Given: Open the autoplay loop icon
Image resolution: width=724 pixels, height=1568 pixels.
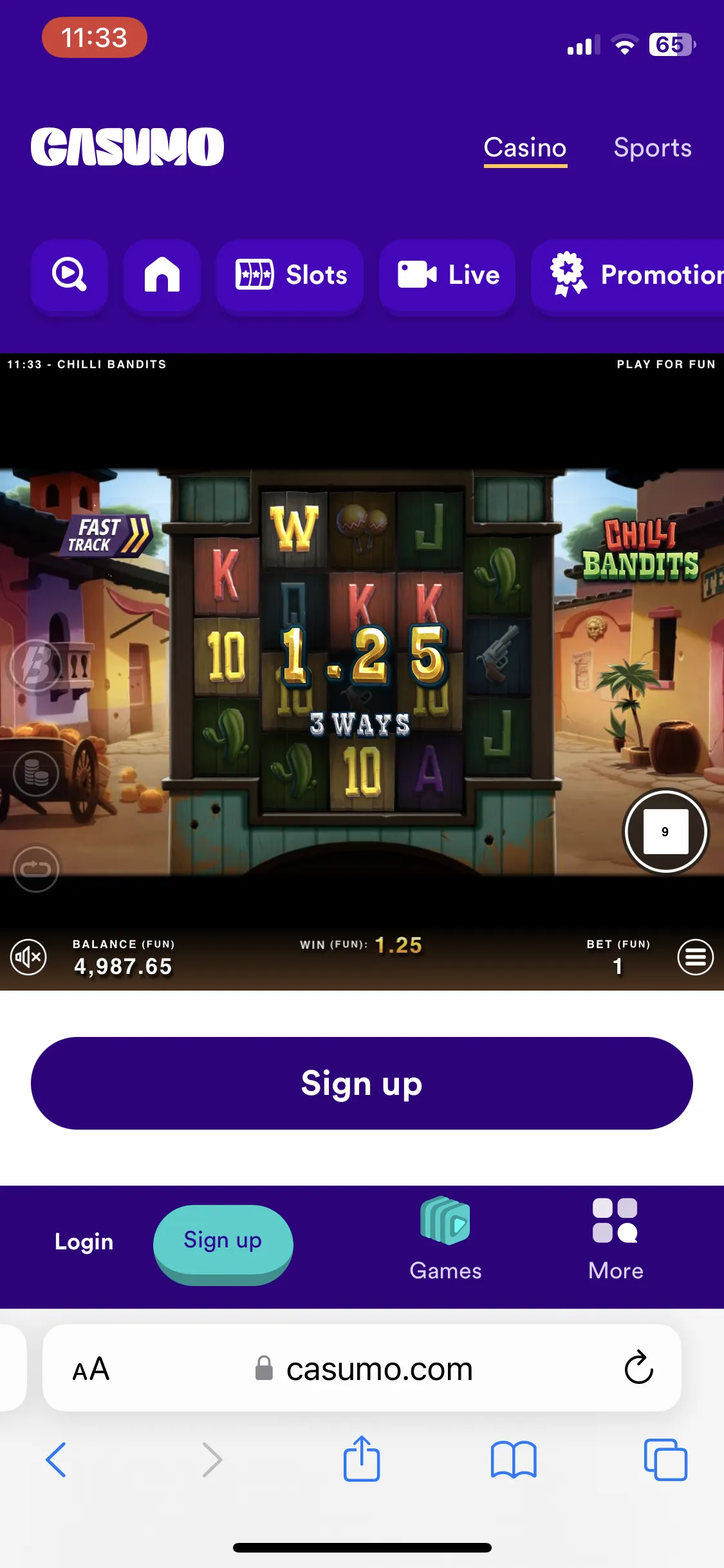Looking at the screenshot, I should [36, 869].
